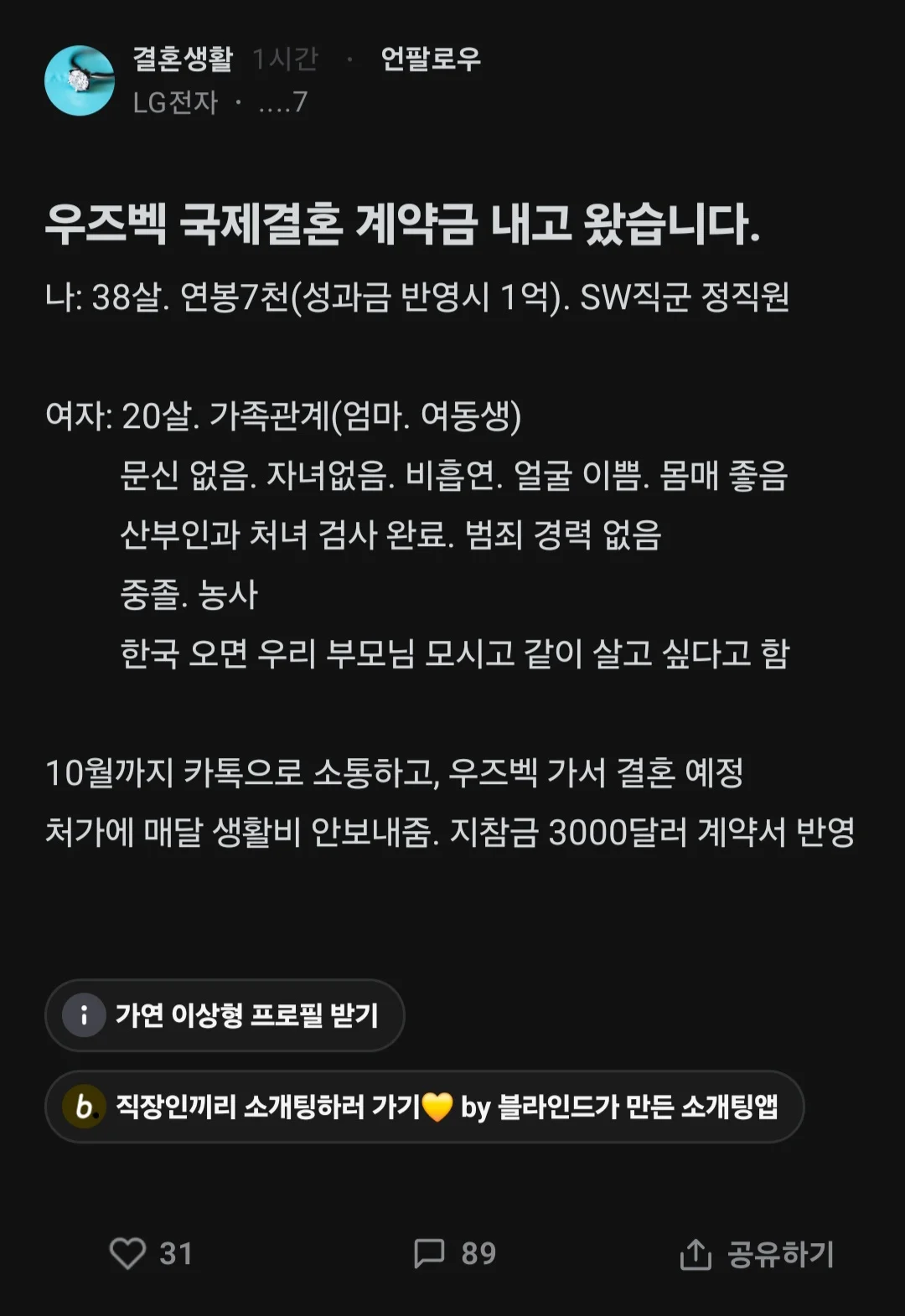Viewport: 905px width, 1316px height.
Task: Open 가연 이상형 프로필 받기 chip
Action: point(225,1015)
